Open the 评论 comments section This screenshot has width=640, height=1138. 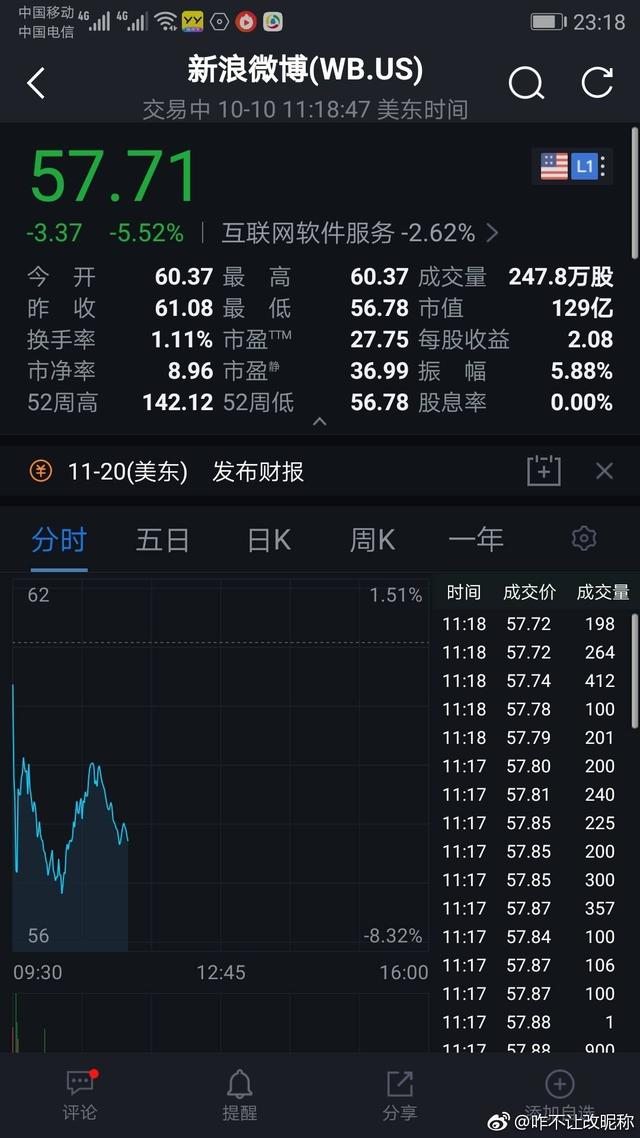(80, 1094)
